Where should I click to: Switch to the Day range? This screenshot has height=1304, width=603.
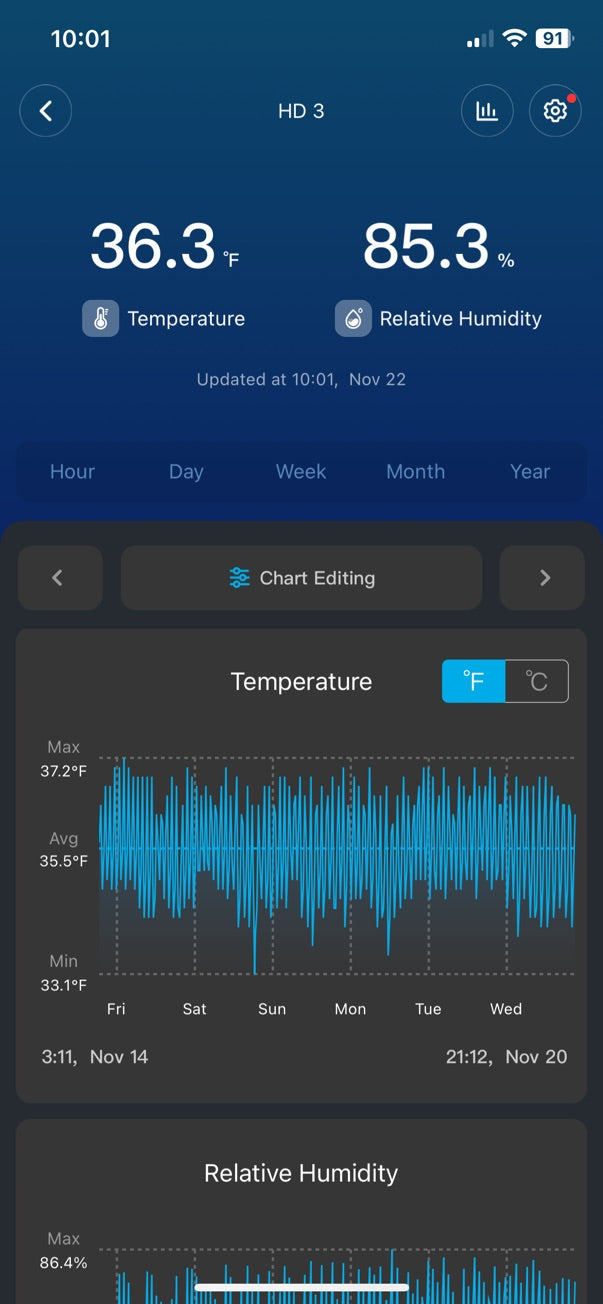tap(186, 472)
